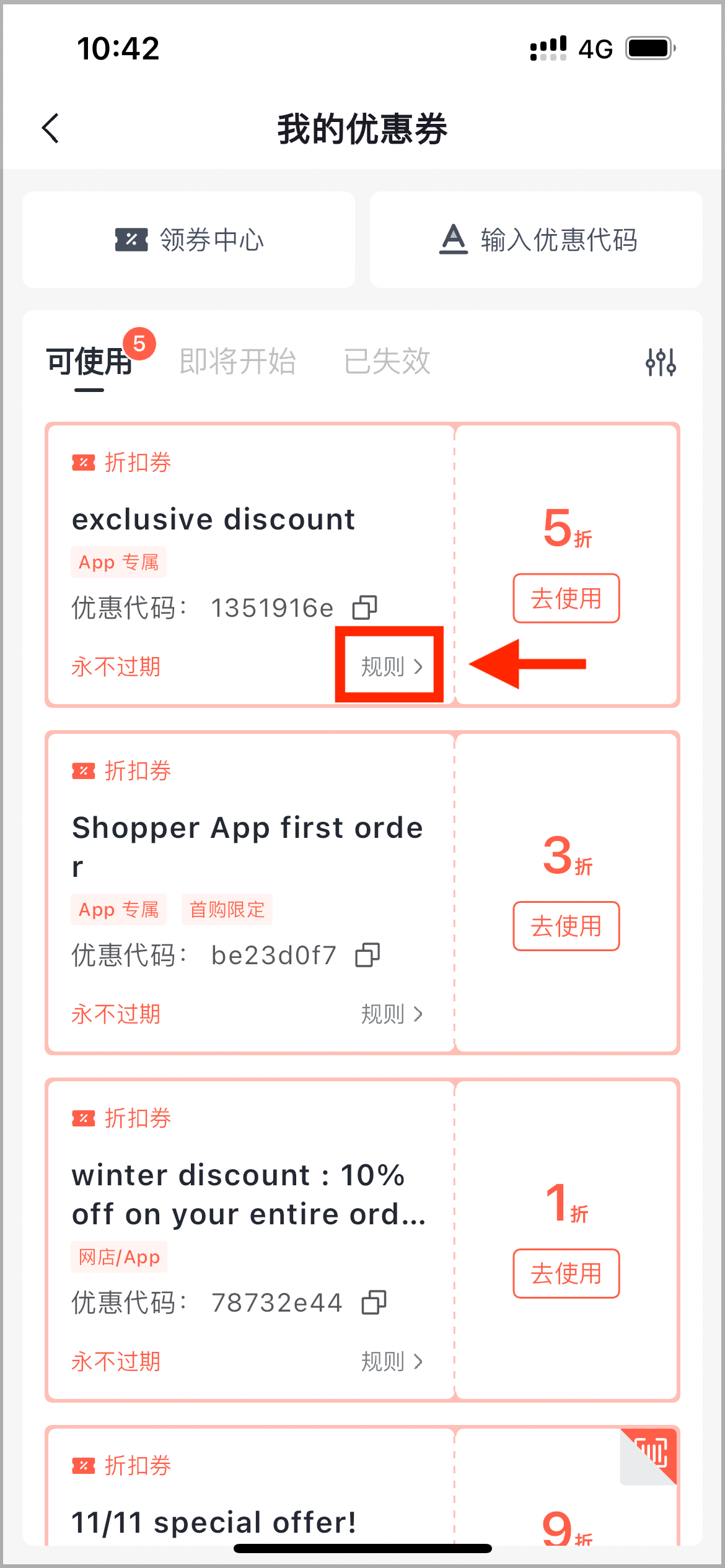This screenshot has height=1568, width=725.
Task: Tap 去使用 on the exclusive discount coupon
Action: 566,598
